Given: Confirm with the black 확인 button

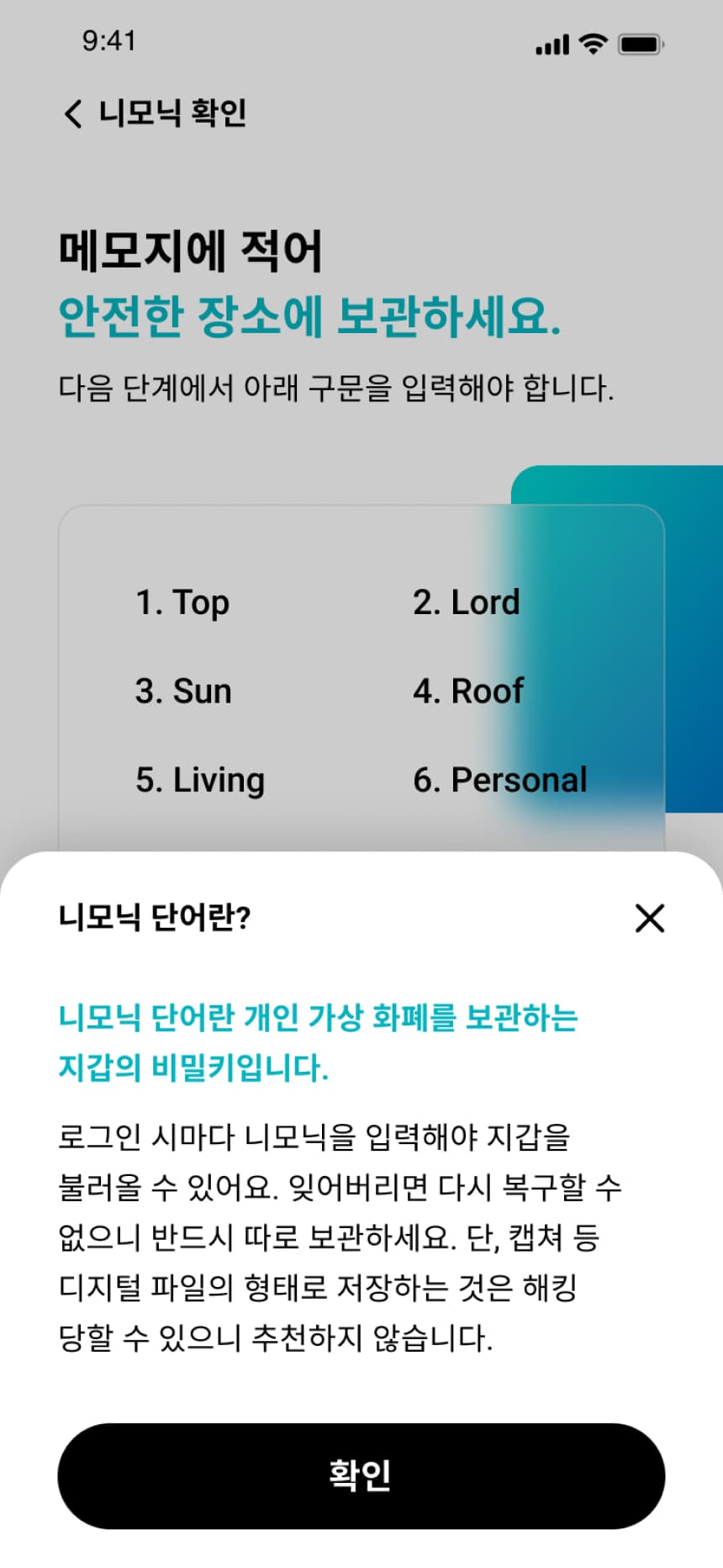Looking at the screenshot, I should (x=361, y=1475).
